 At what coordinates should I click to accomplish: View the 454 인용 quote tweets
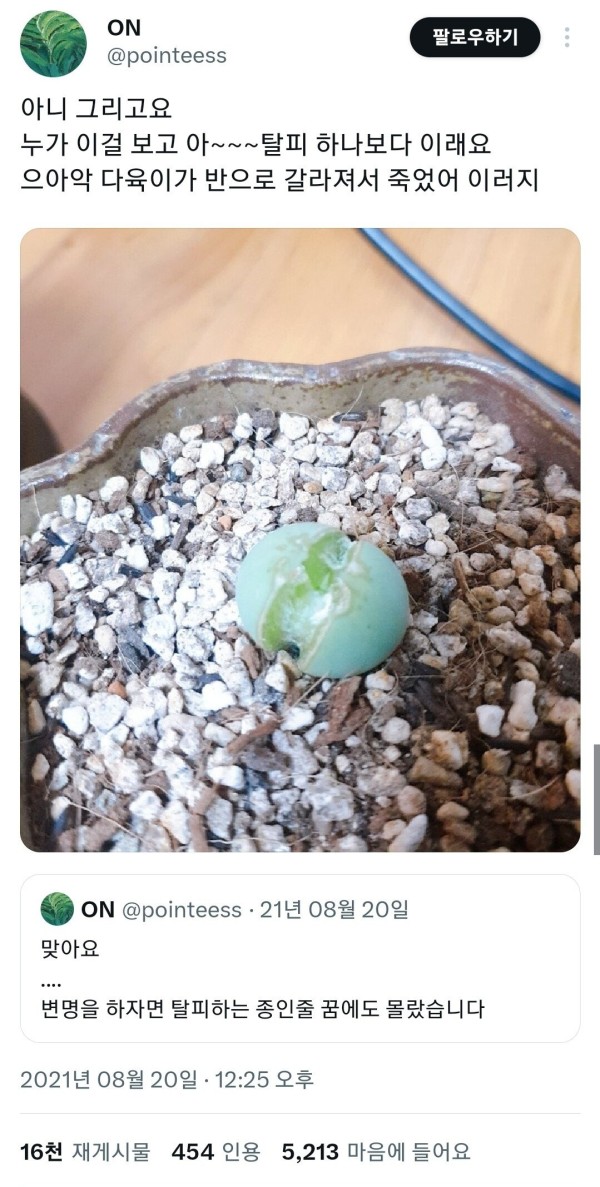216,1152
